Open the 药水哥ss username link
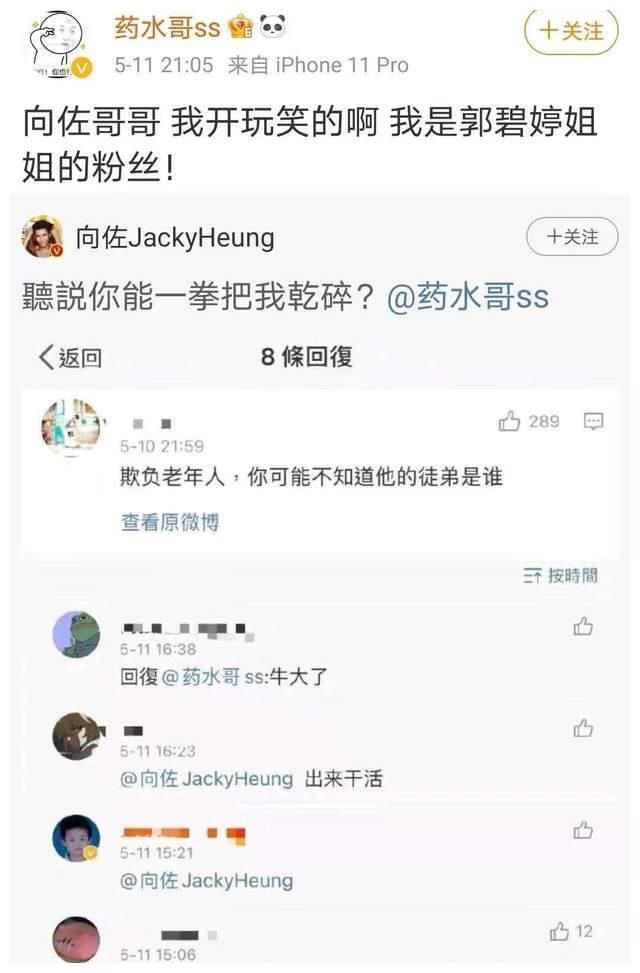Image resolution: width=640 pixels, height=973 pixels. [167, 27]
